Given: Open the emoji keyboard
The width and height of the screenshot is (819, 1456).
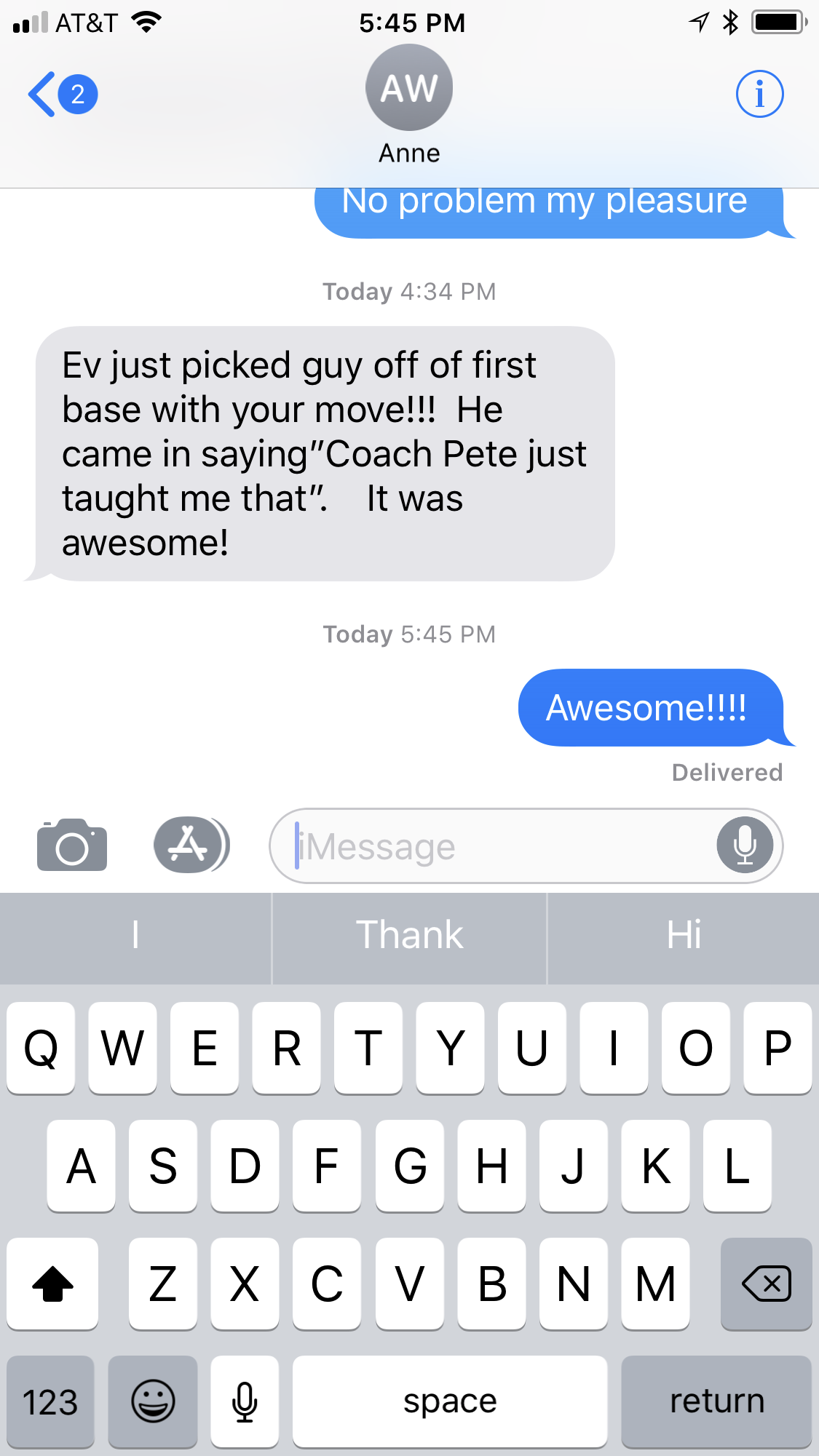Looking at the screenshot, I should point(153,1401).
